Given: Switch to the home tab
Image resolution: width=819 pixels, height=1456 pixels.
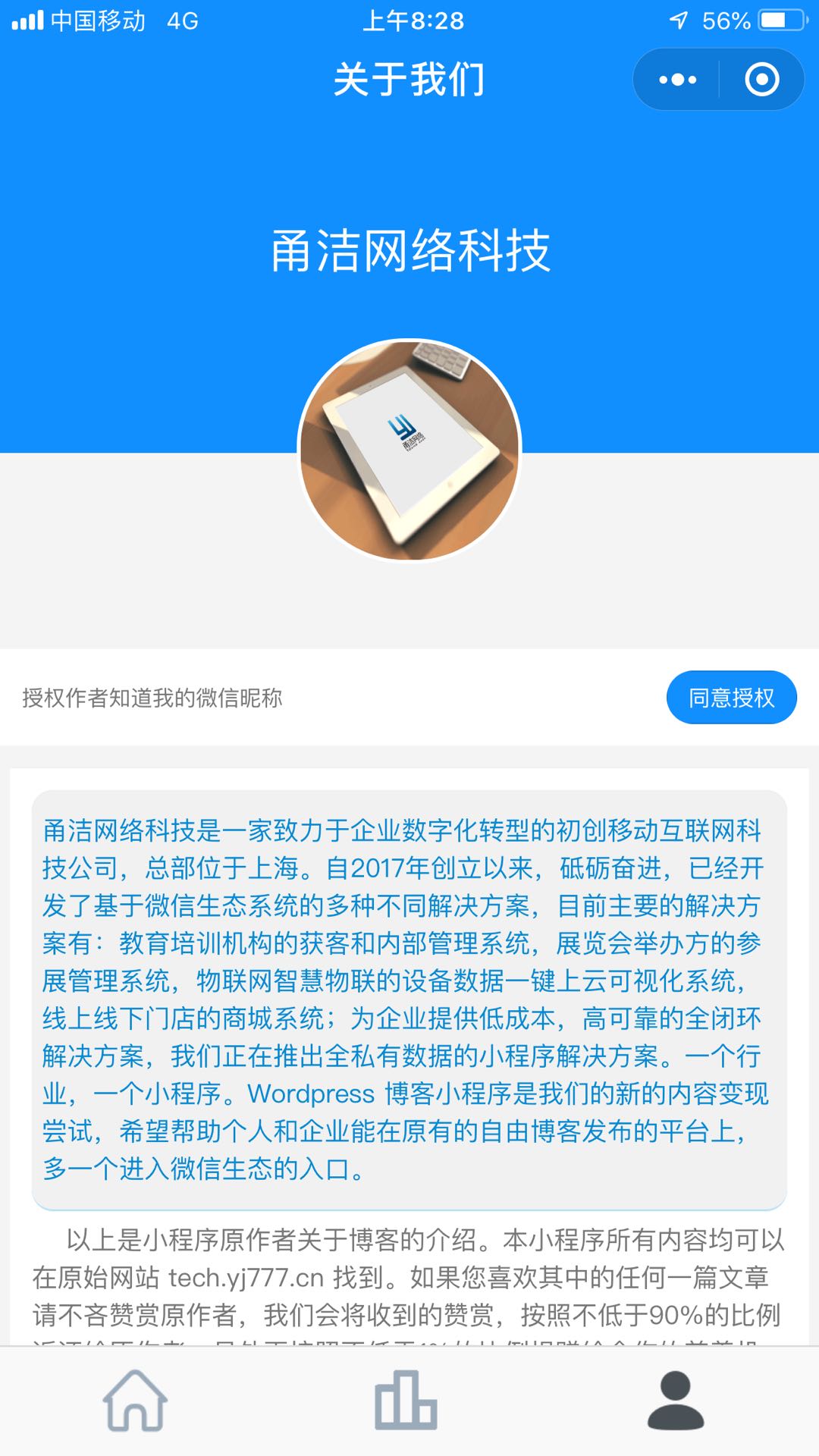Looking at the screenshot, I should 135,1401.
